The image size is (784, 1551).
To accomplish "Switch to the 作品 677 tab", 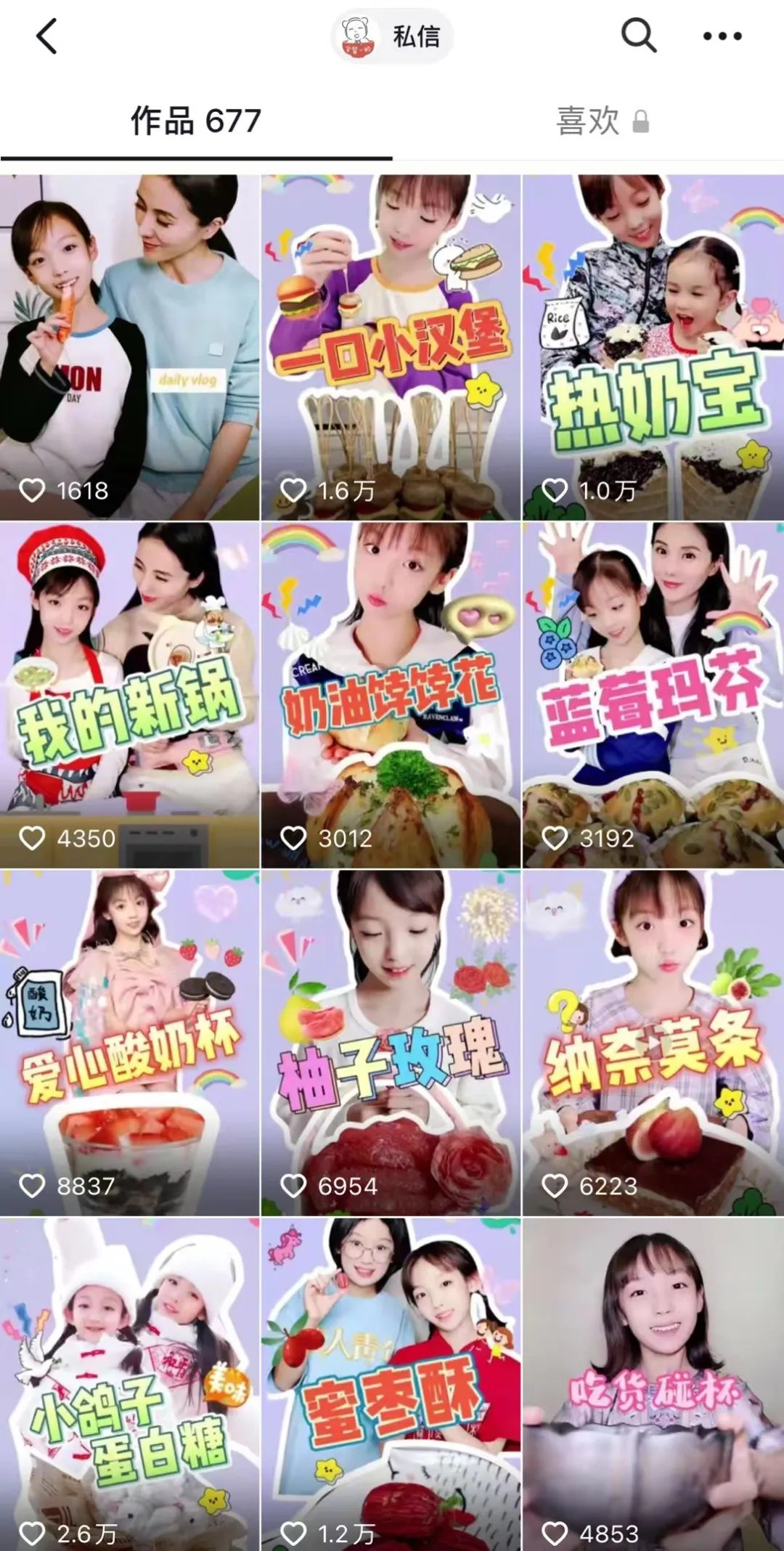I will tap(196, 121).
